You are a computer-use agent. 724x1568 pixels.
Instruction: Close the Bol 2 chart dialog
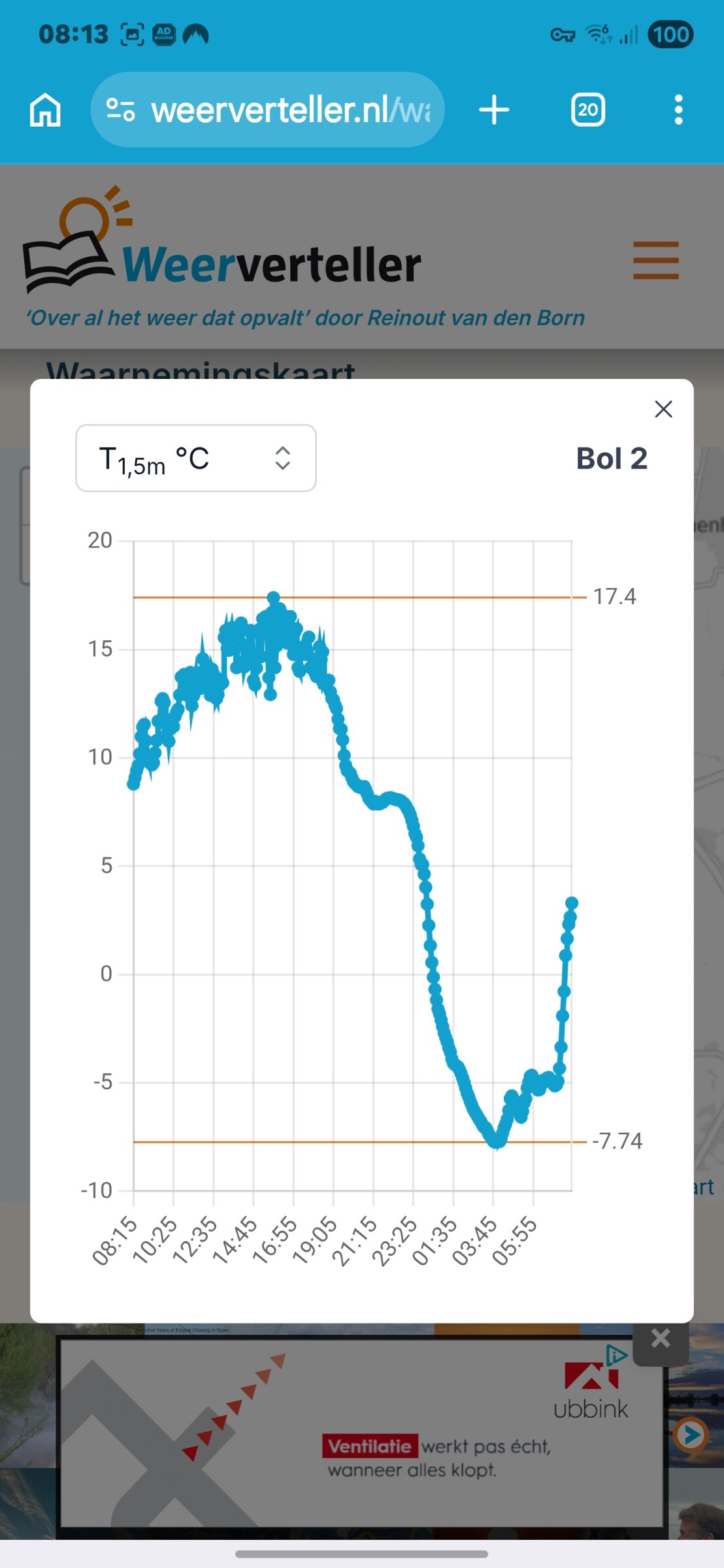pyautogui.click(x=663, y=410)
